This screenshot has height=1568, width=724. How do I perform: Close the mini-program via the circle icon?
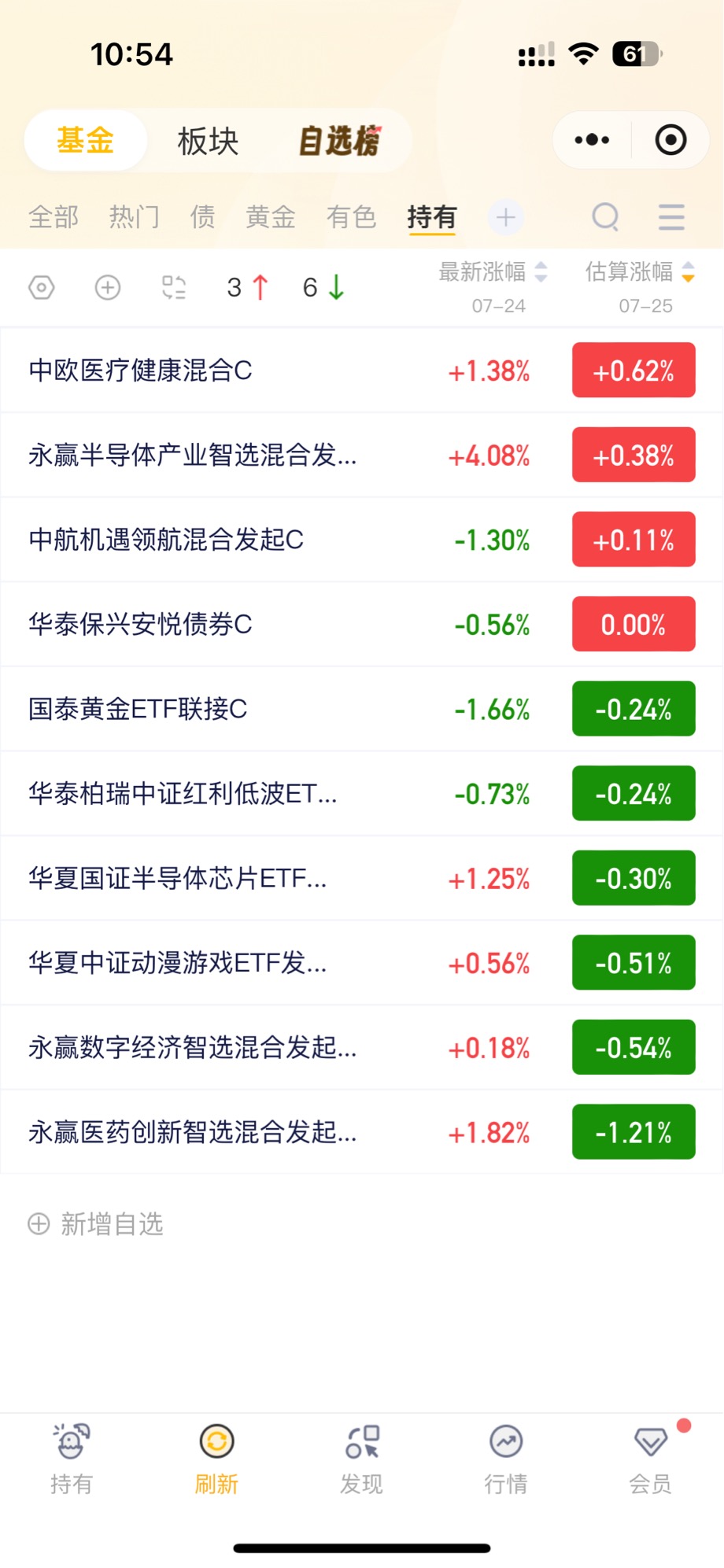click(x=670, y=140)
